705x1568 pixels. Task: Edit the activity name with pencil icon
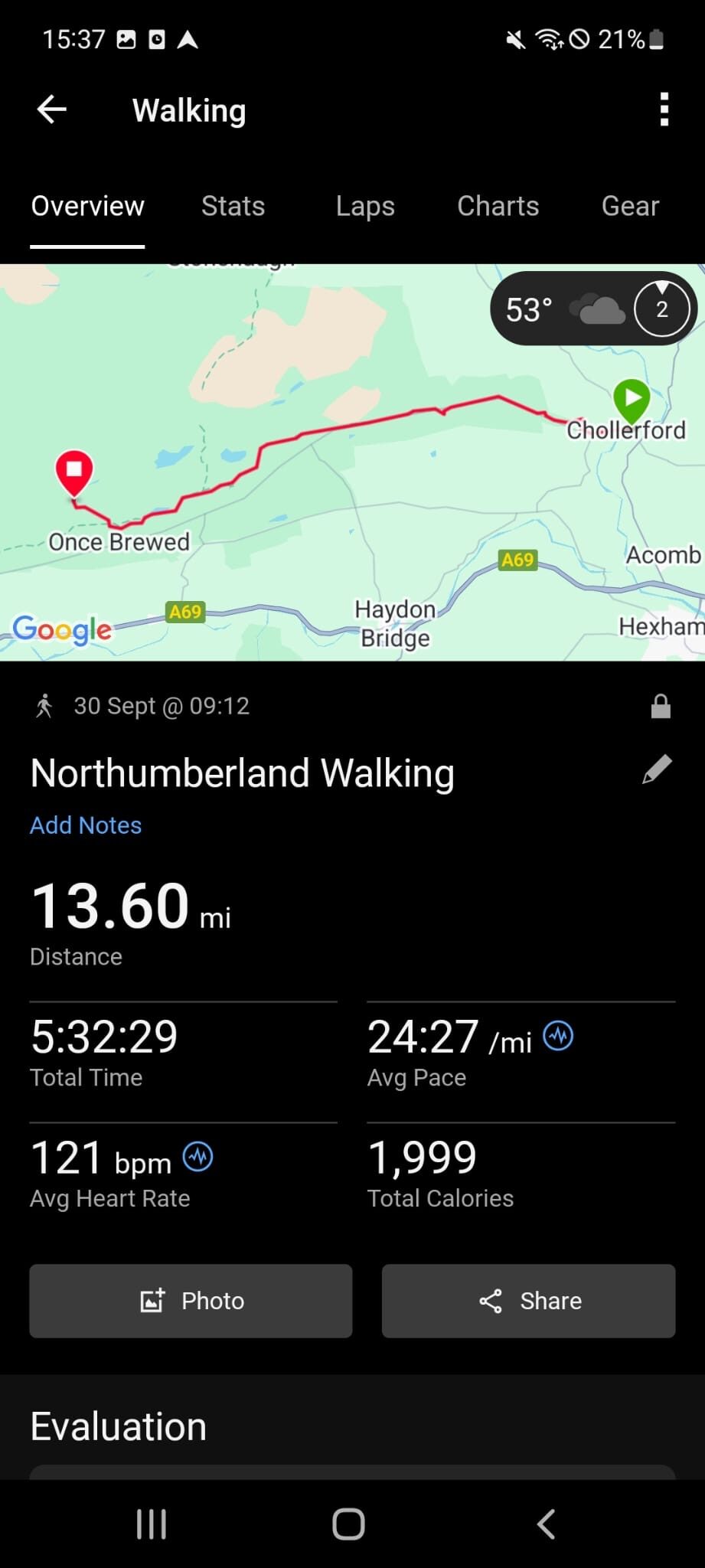tap(657, 770)
